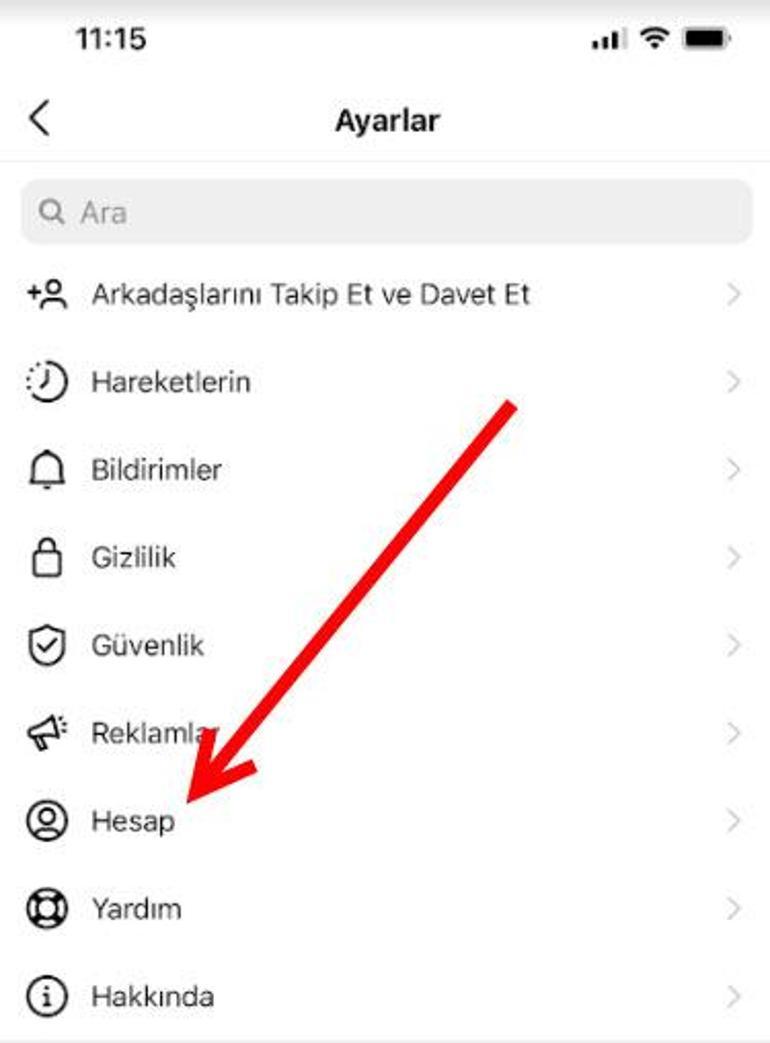Tap the Ara search field
This screenshot has height=1043, width=770.
click(x=385, y=212)
